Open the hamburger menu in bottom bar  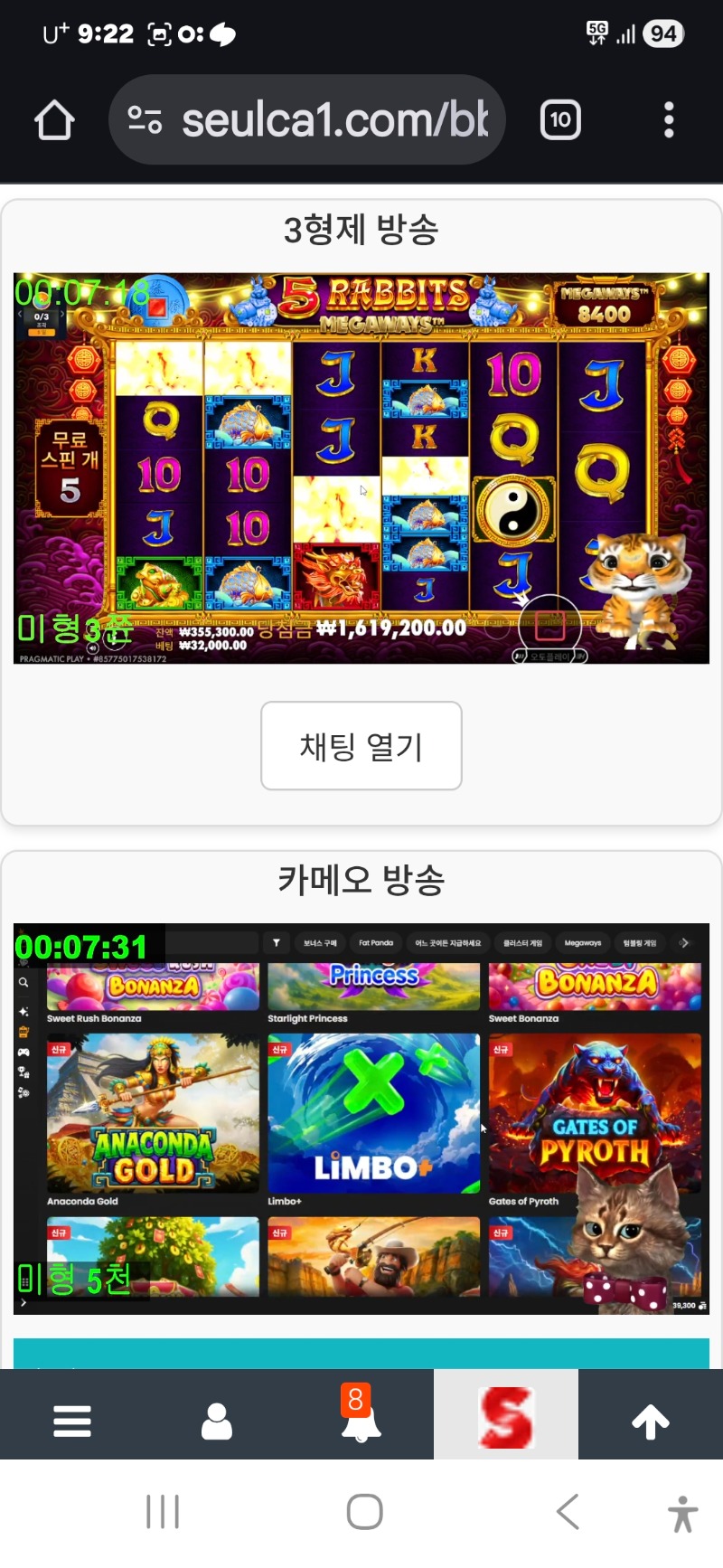pos(72,1422)
